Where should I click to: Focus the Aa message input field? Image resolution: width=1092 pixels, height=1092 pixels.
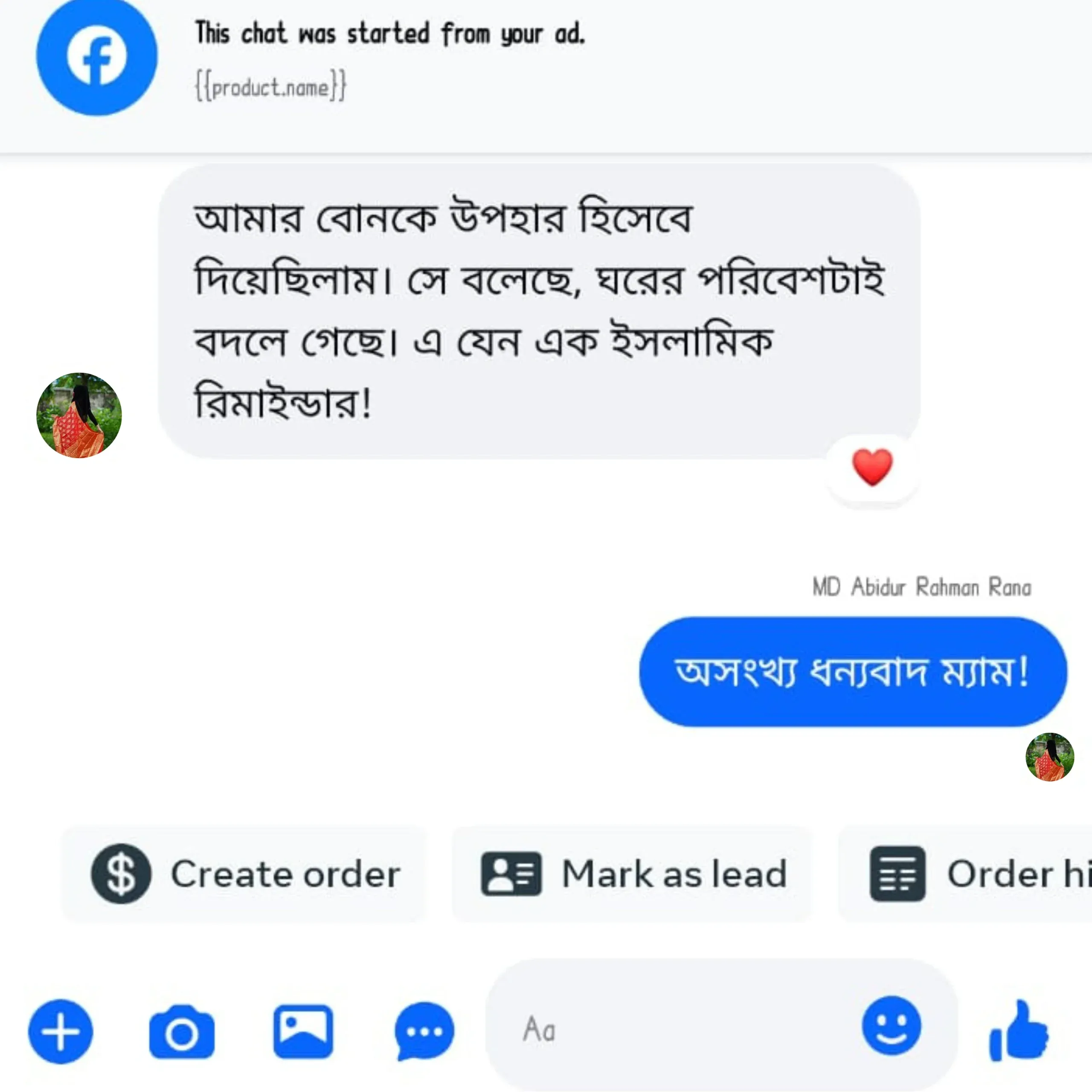pos(667,1029)
